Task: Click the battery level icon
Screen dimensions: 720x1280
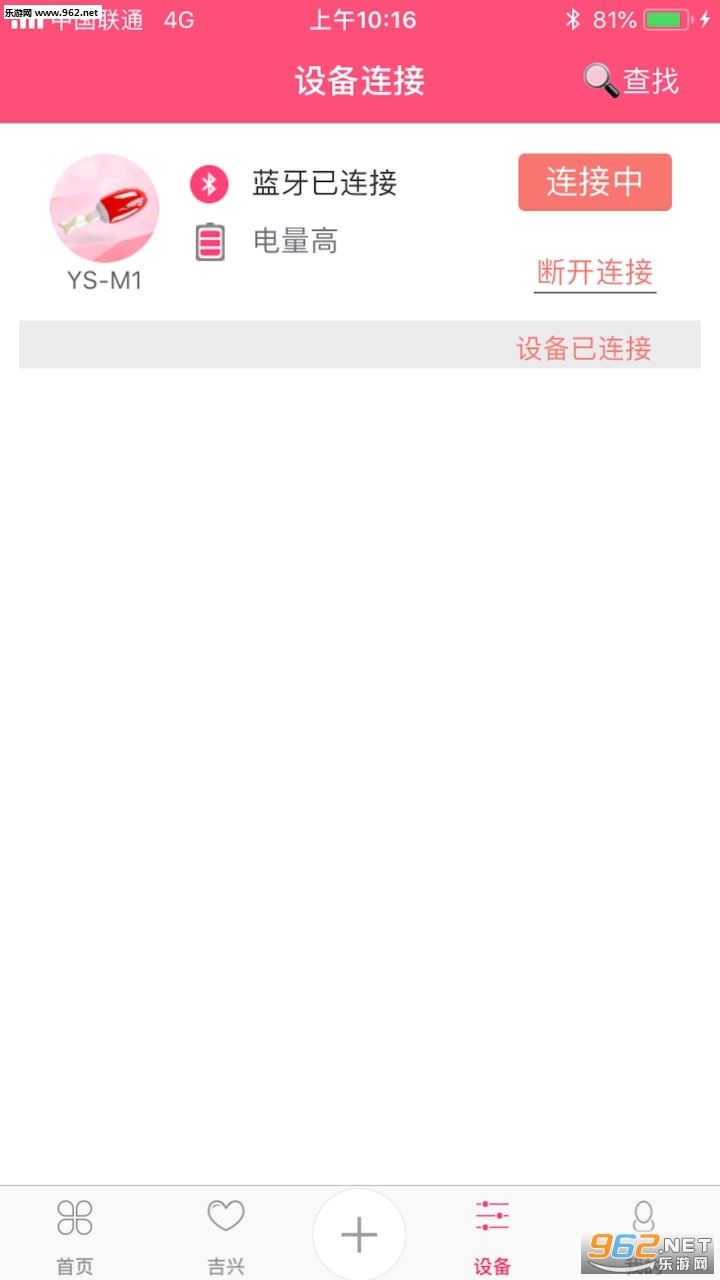Action: coord(209,240)
